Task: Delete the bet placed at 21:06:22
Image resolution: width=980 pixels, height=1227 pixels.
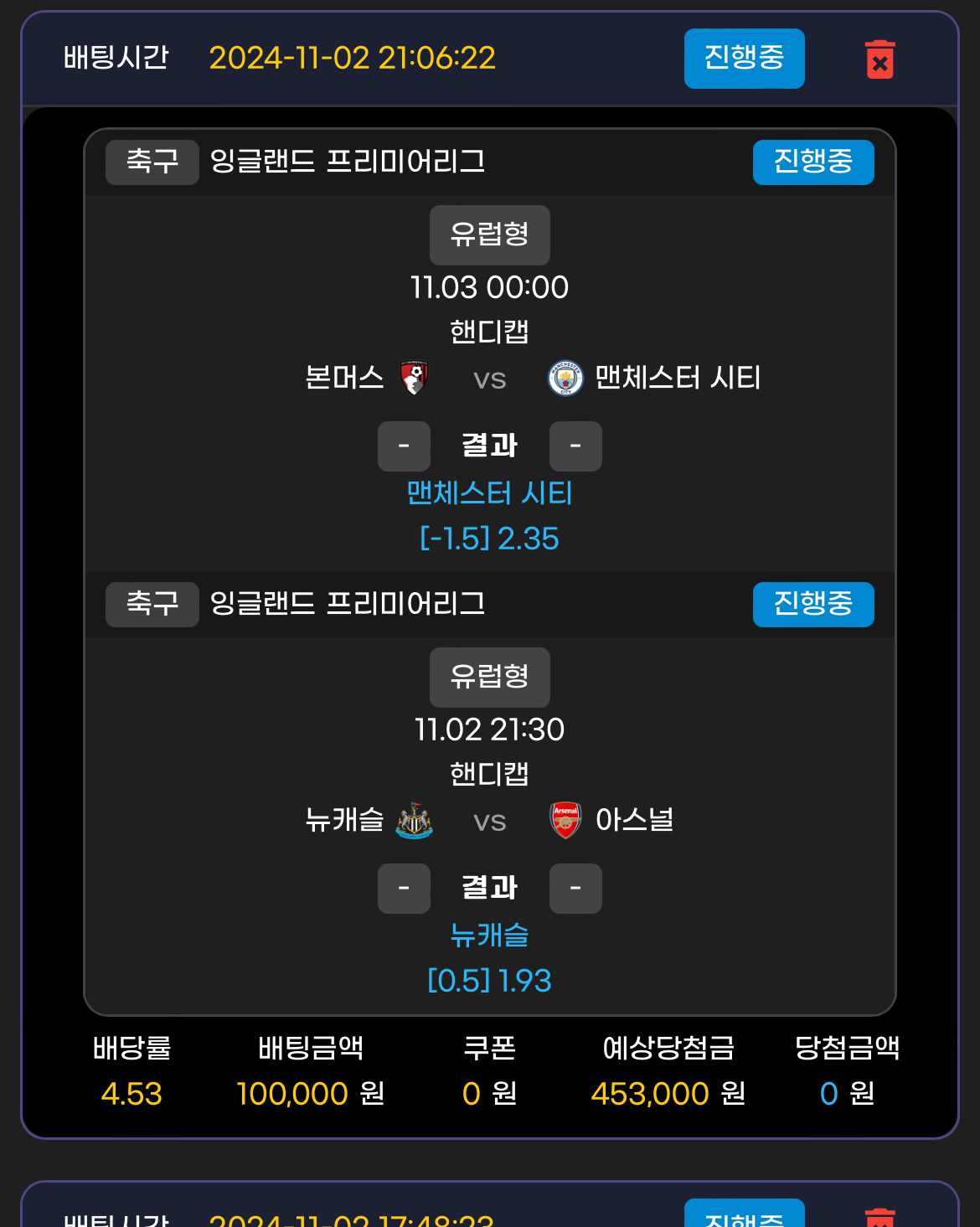Action: point(879,59)
